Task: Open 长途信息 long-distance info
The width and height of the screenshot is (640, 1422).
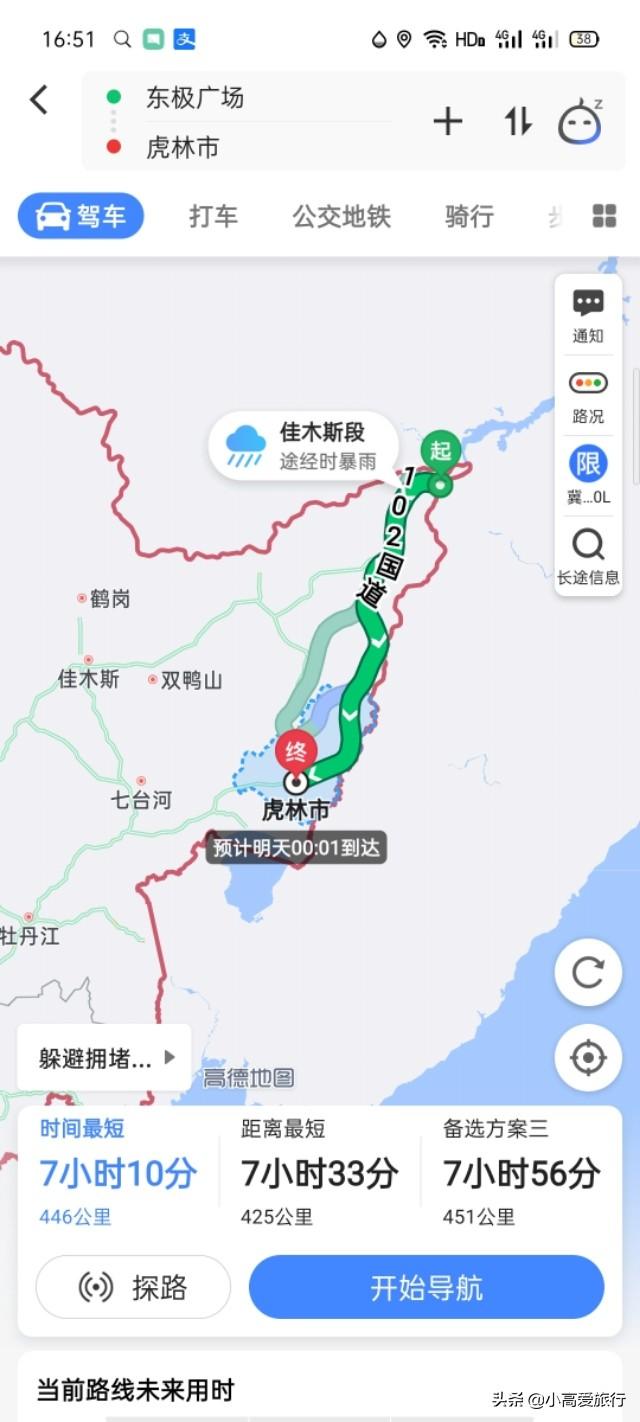Action: (x=588, y=557)
